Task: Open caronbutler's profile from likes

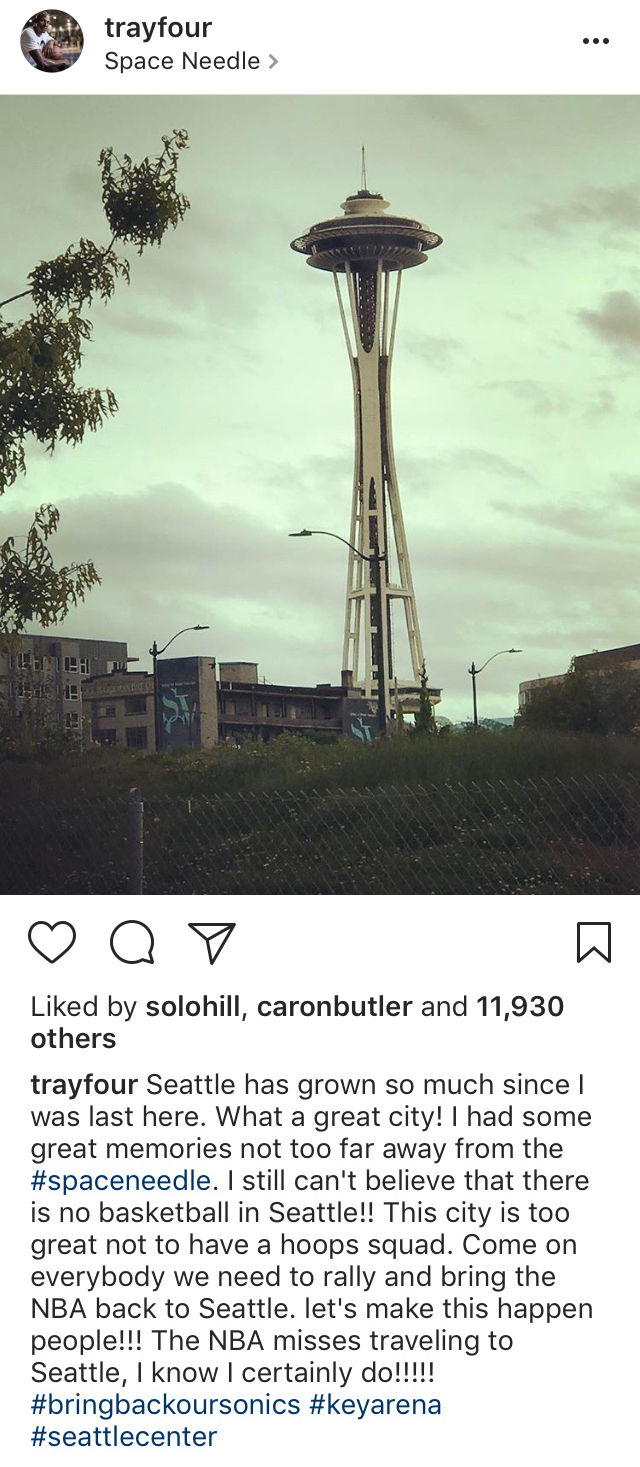Action: (x=335, y=1007)
